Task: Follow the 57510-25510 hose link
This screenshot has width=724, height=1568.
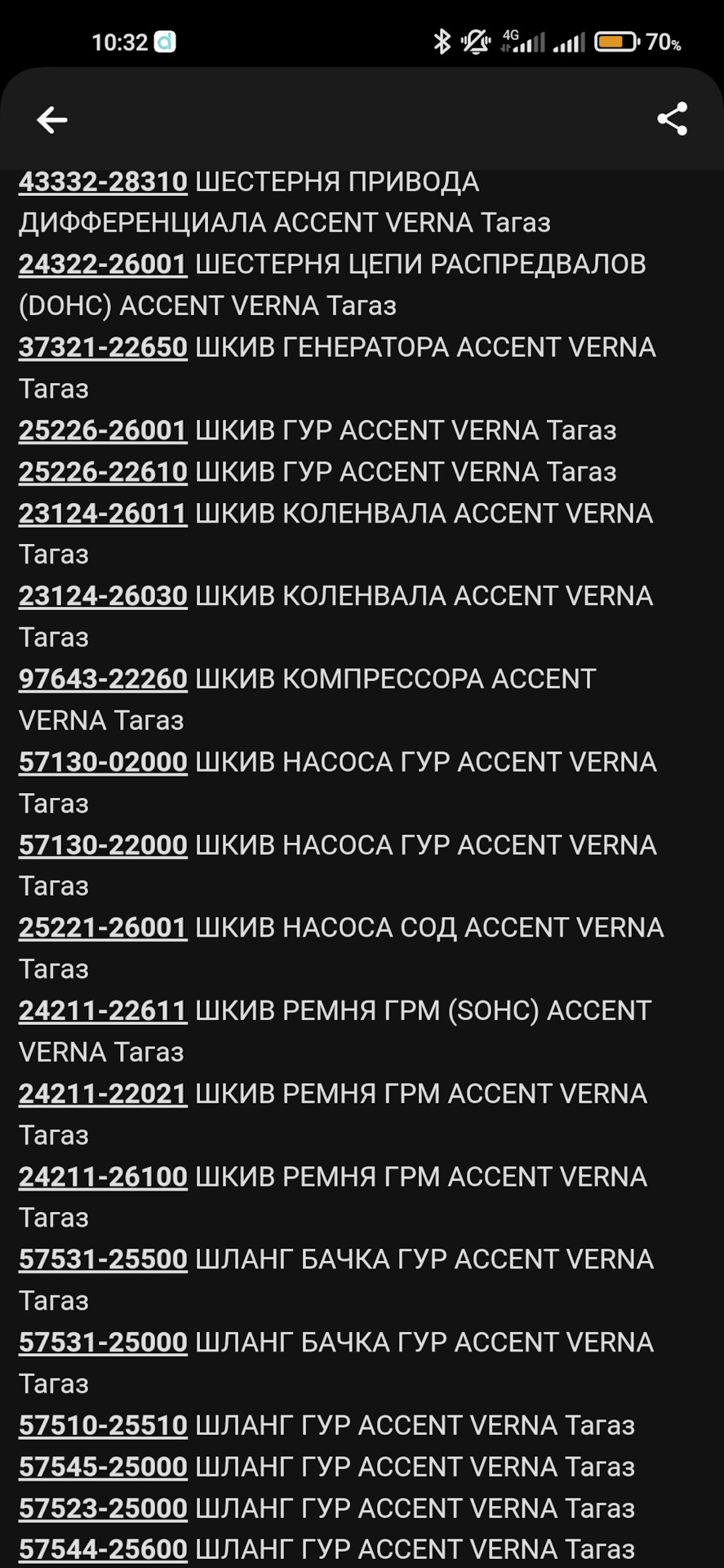Action: (103, 1425)
